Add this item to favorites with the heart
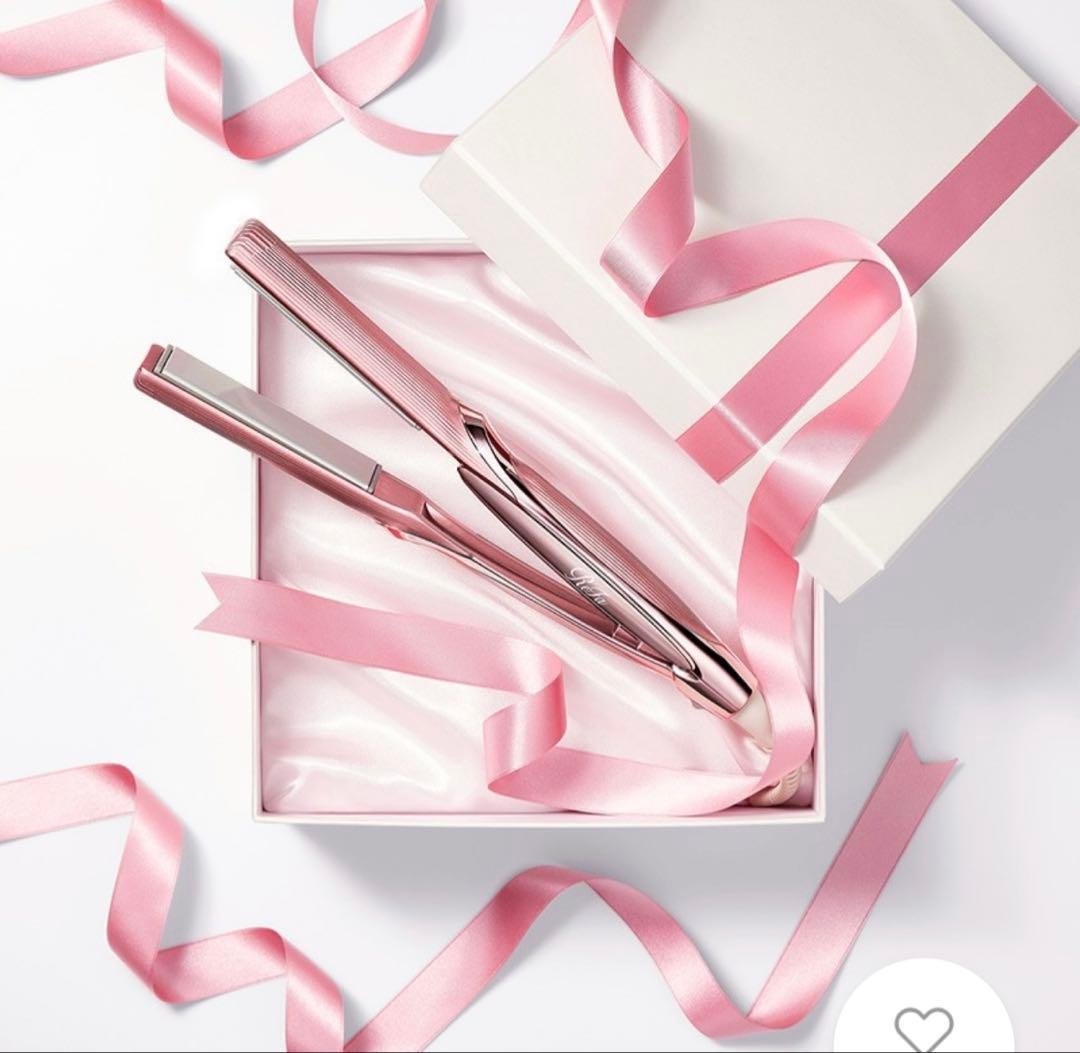Viewport: 1080px width, 1053px height. pyautogui.click(x=923, y=1025)
